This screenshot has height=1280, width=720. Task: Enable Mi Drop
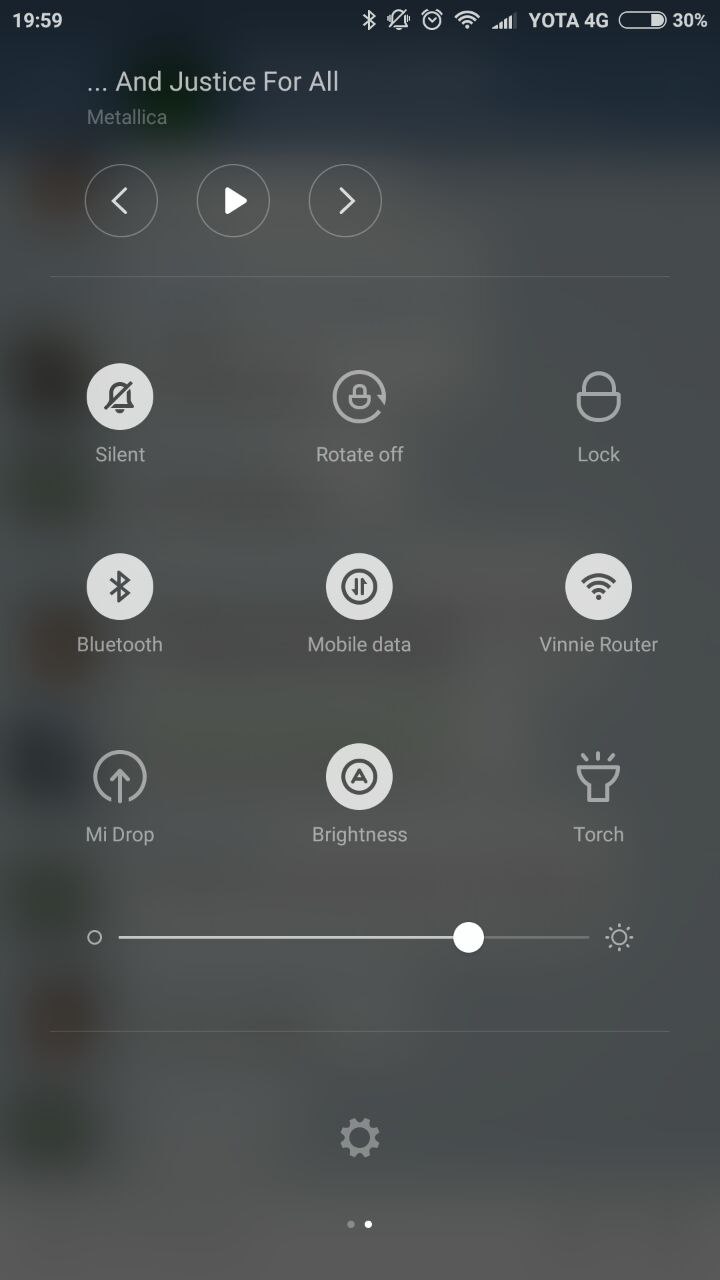120,777
